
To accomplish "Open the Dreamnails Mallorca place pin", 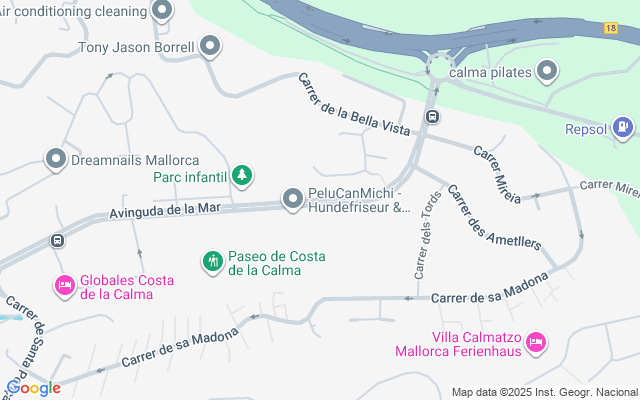I will coord(56,159).
